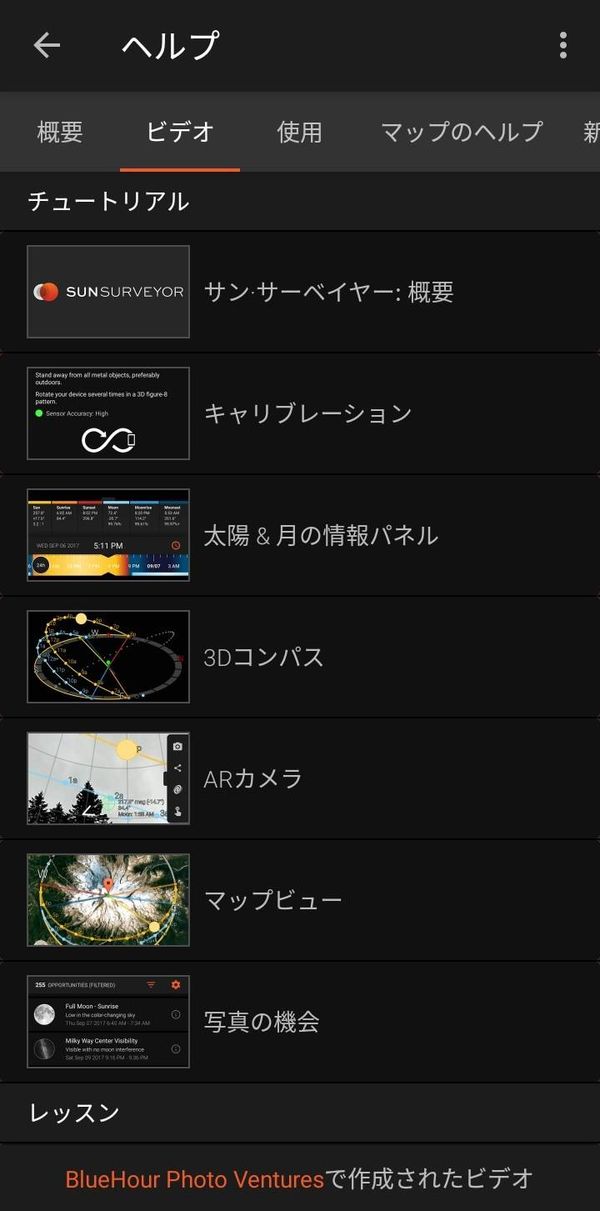Image resolution: width=600 pixels, height=1211 pixels.
Task: Go back using the arrow icon
Action: (46, 45)
